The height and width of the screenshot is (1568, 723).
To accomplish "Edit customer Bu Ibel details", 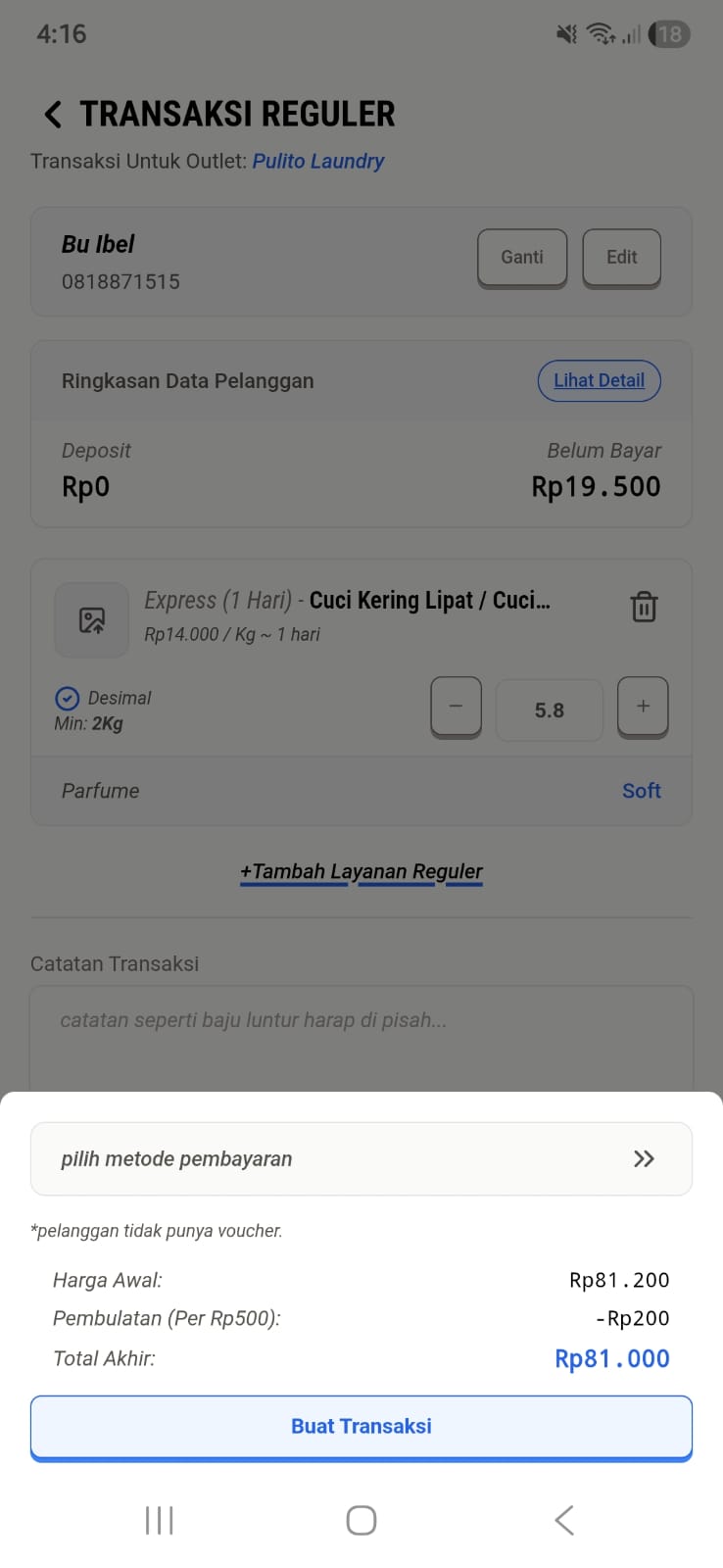I will tap(621, 257).
